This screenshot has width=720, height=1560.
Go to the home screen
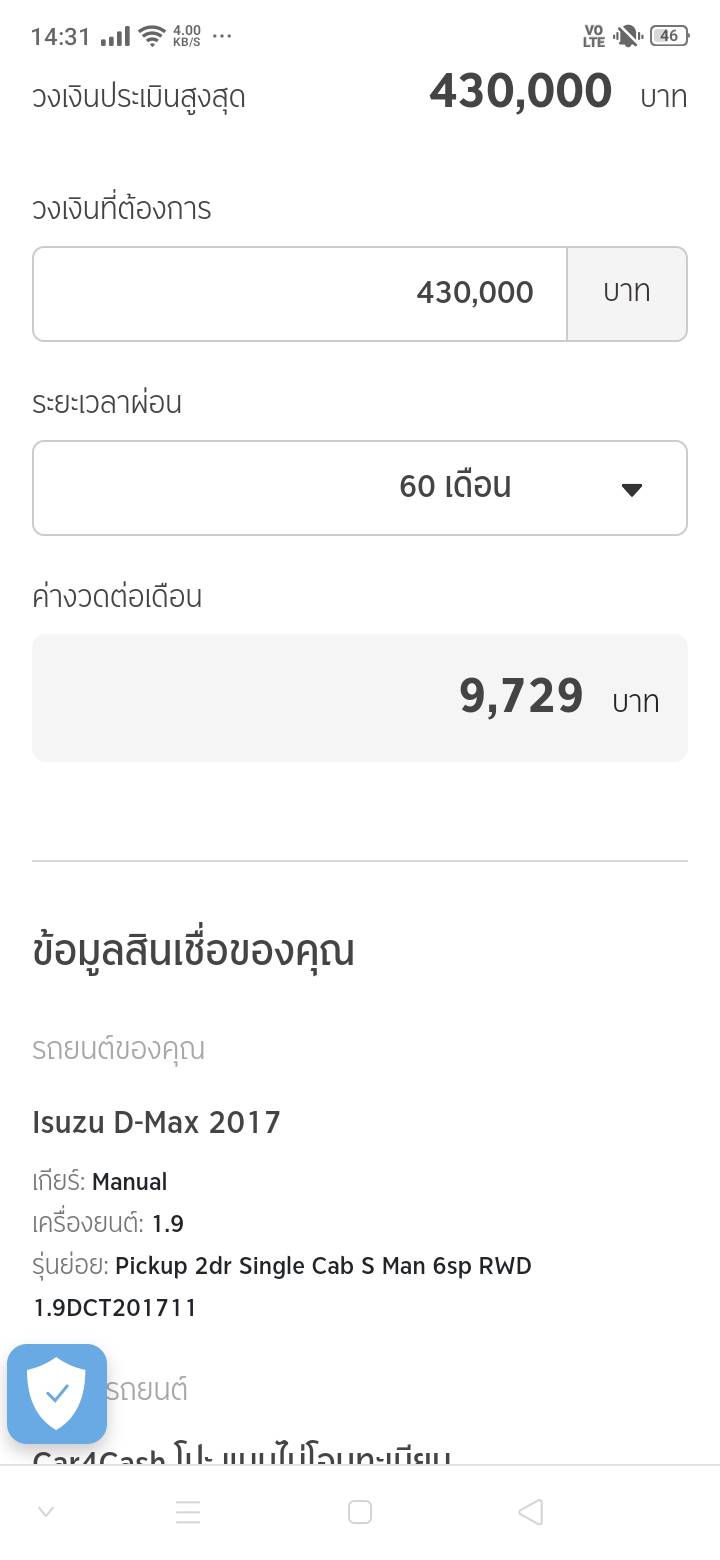pyautogui.click(x=360, y=1512)
